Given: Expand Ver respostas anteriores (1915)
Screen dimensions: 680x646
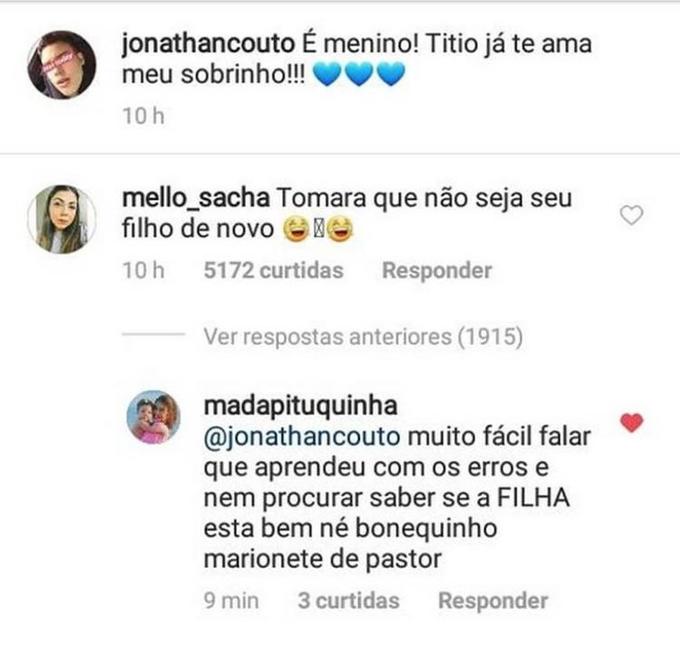Looking at the screenshot, I should (363, 337).
